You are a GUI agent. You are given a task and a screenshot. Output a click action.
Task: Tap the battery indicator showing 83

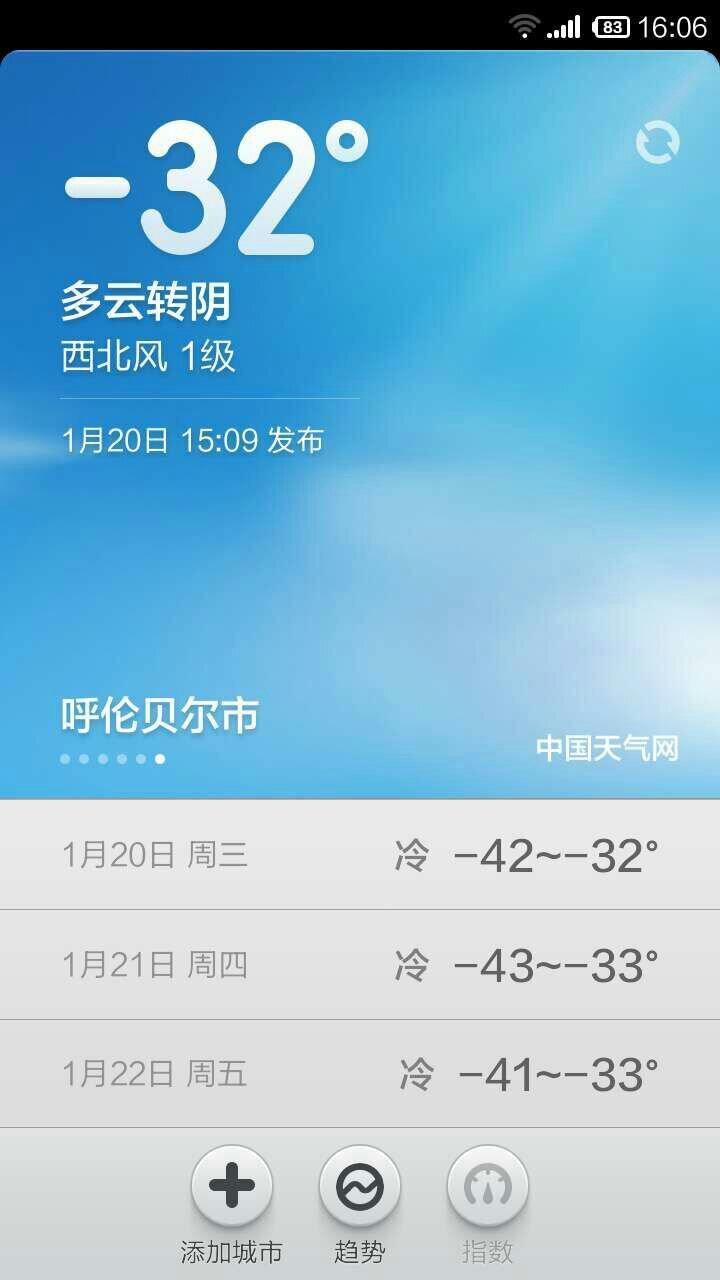click(615, 27)
